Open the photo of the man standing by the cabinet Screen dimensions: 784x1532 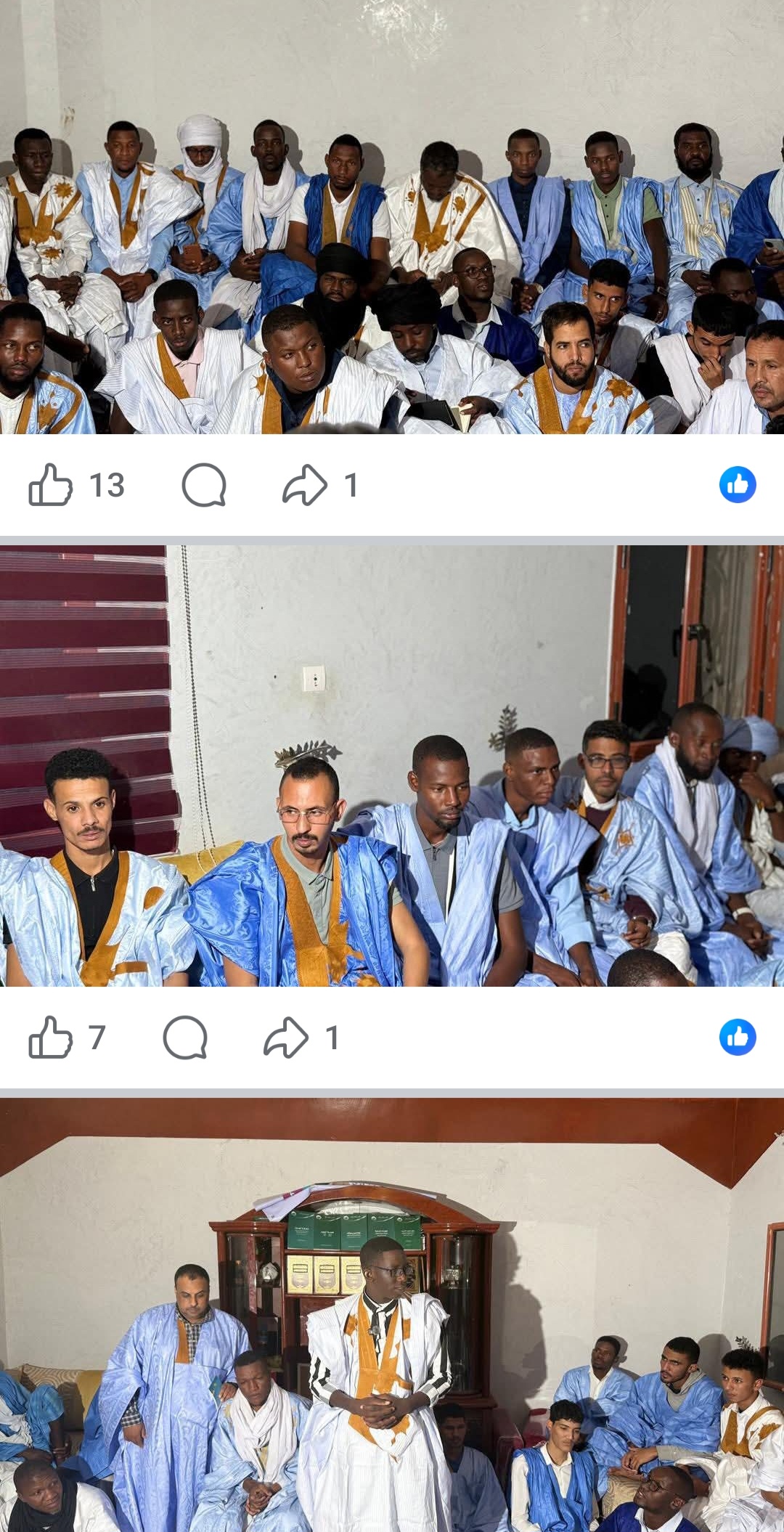[x=392, y=1314]
